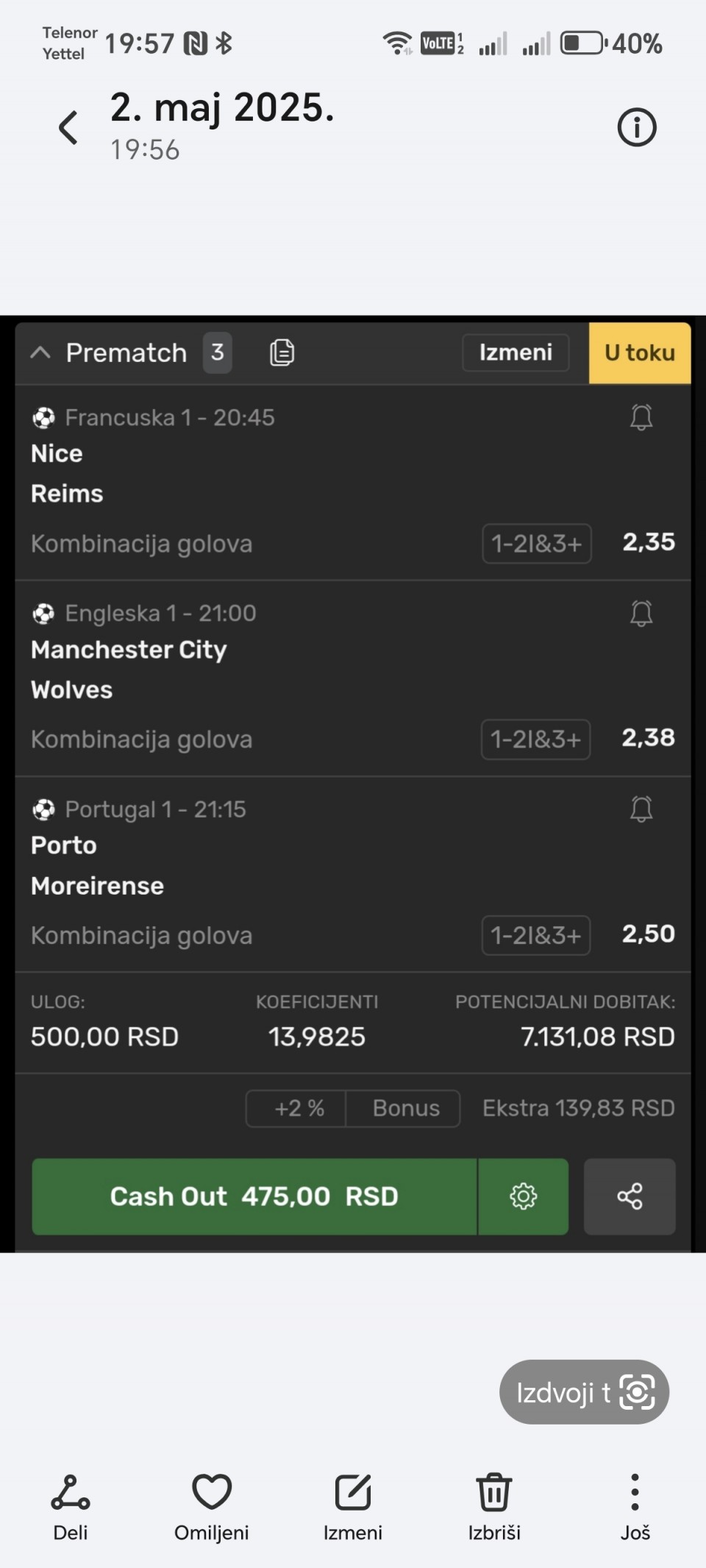706x1568 pixels.
Task: Tap the Izdvoji tekst extract button
Action: click(x=584, y=1392)
